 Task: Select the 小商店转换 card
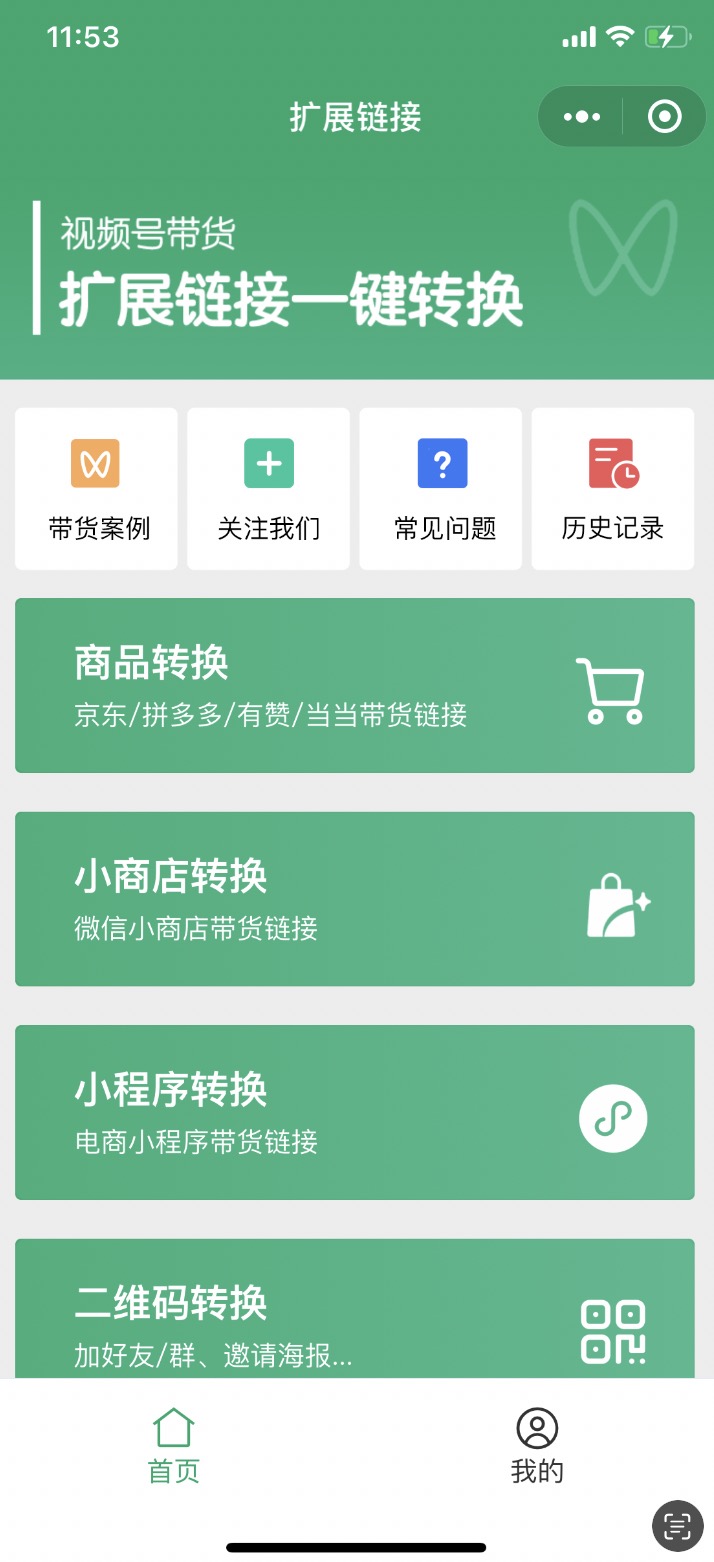[355, 899]
